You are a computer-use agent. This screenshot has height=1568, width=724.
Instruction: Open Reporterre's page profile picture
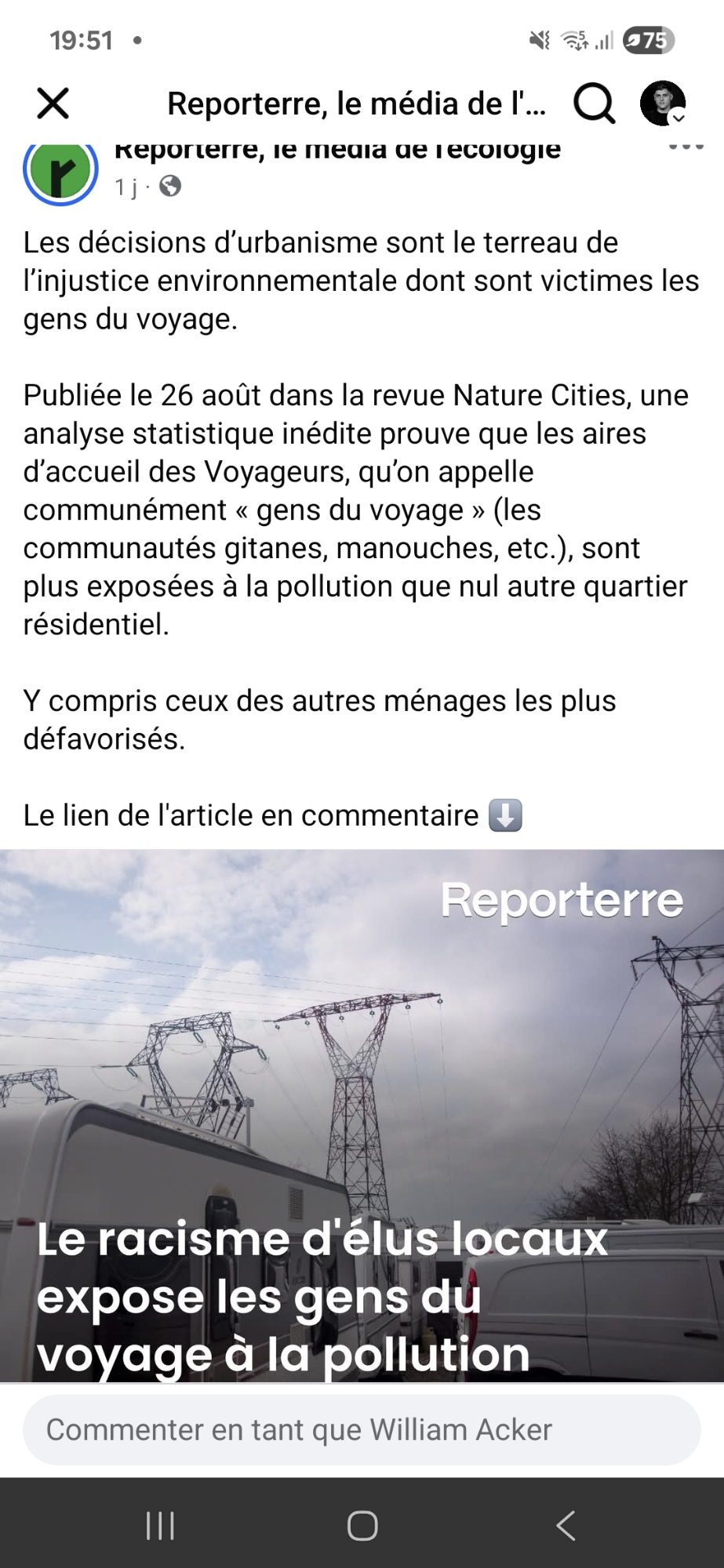(61, 170)
